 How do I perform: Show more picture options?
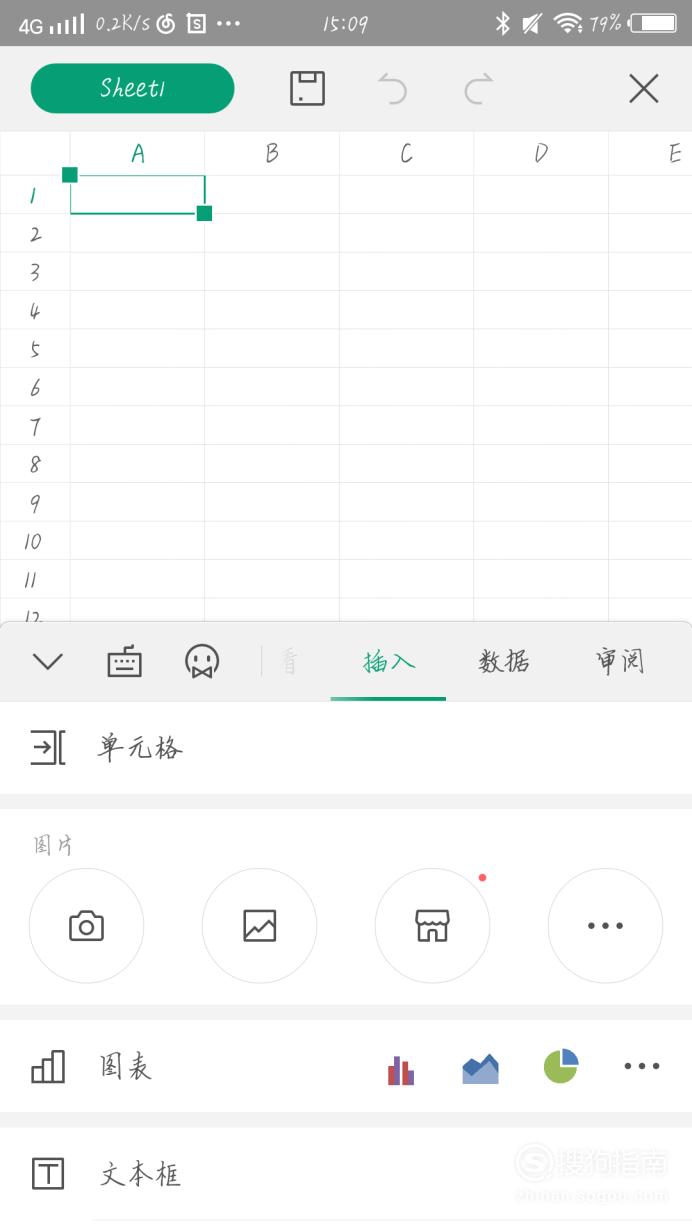(x=606, y=926)
